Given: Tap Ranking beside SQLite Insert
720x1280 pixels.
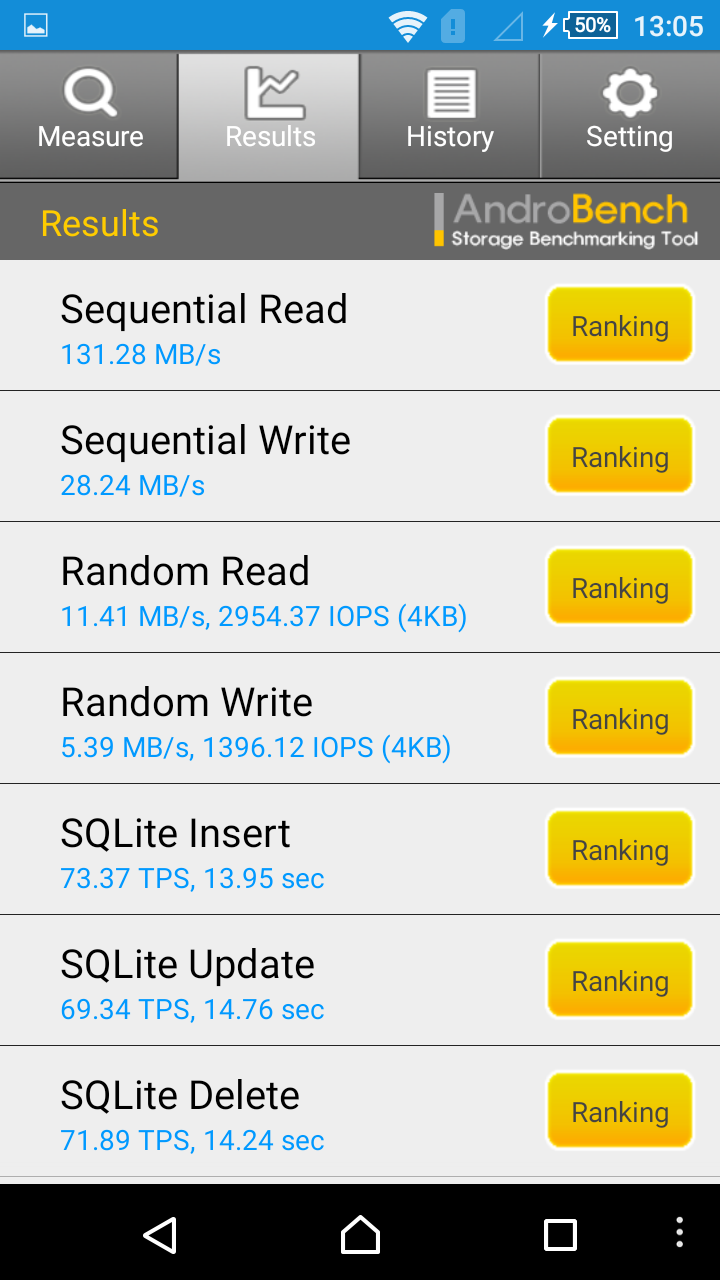Looking at the screenshot, I should (619, 849).
